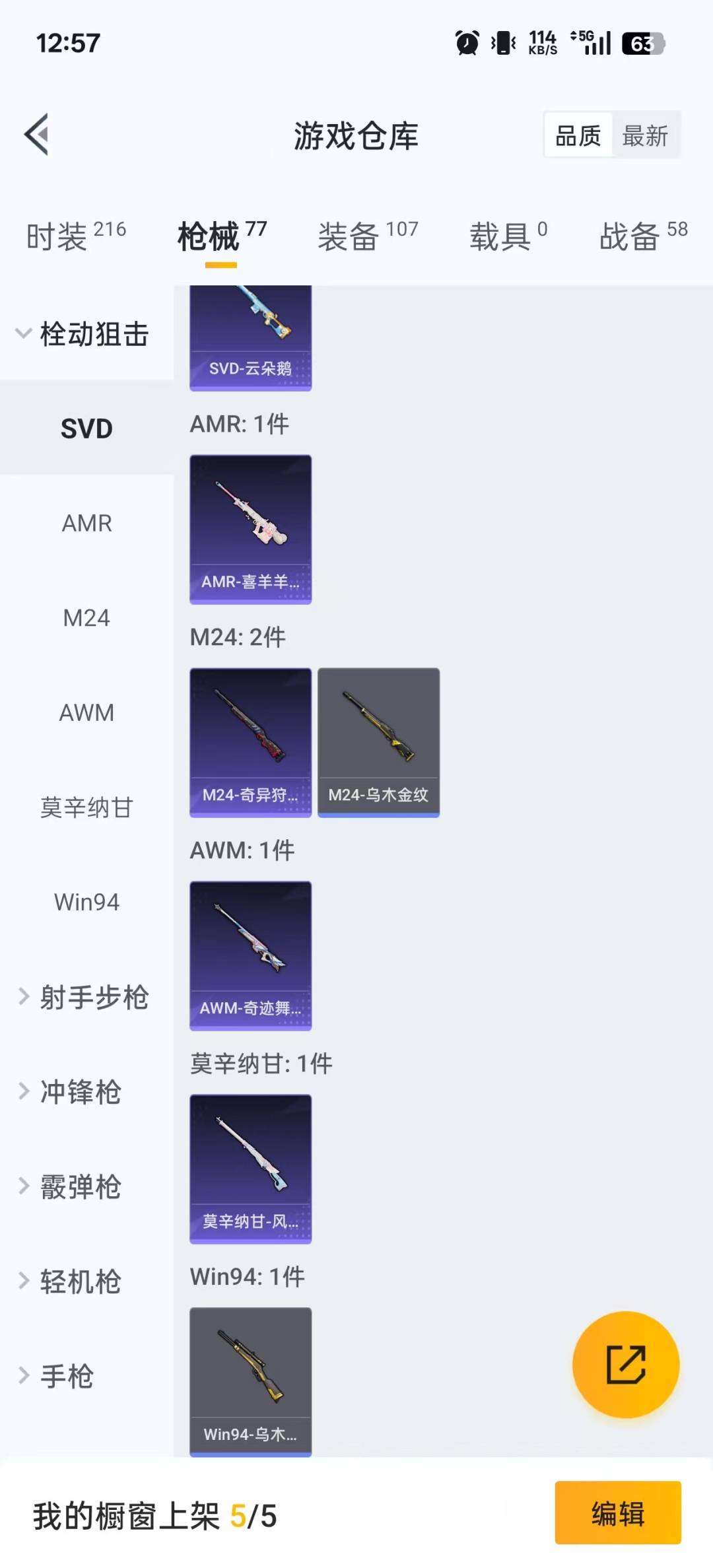View the M24-奇异狩猎 skin
The width and height of the screenshot is (713, 1568).
(250, 741)
